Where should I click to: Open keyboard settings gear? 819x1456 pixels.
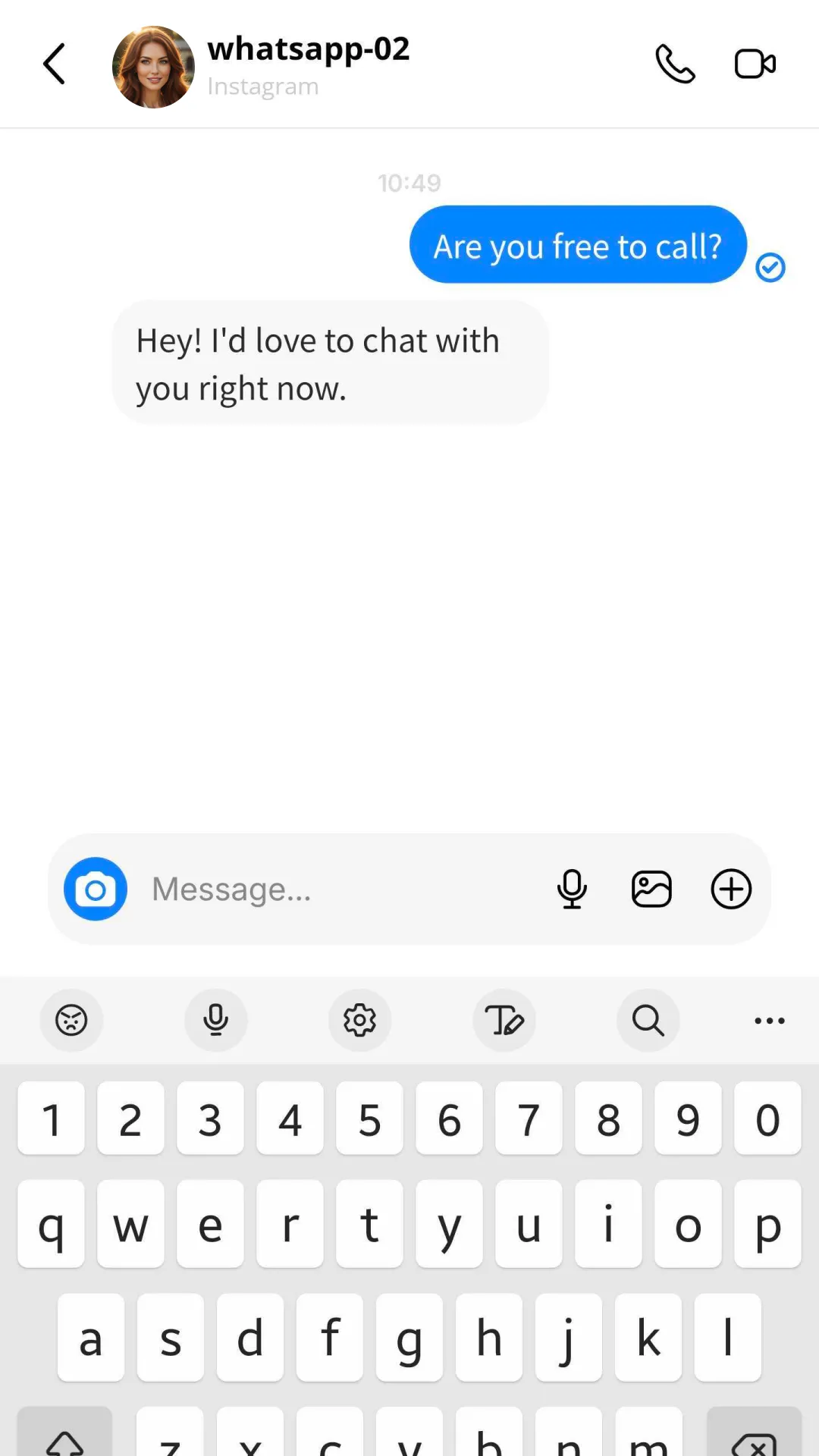click(x=359, y=1020)
